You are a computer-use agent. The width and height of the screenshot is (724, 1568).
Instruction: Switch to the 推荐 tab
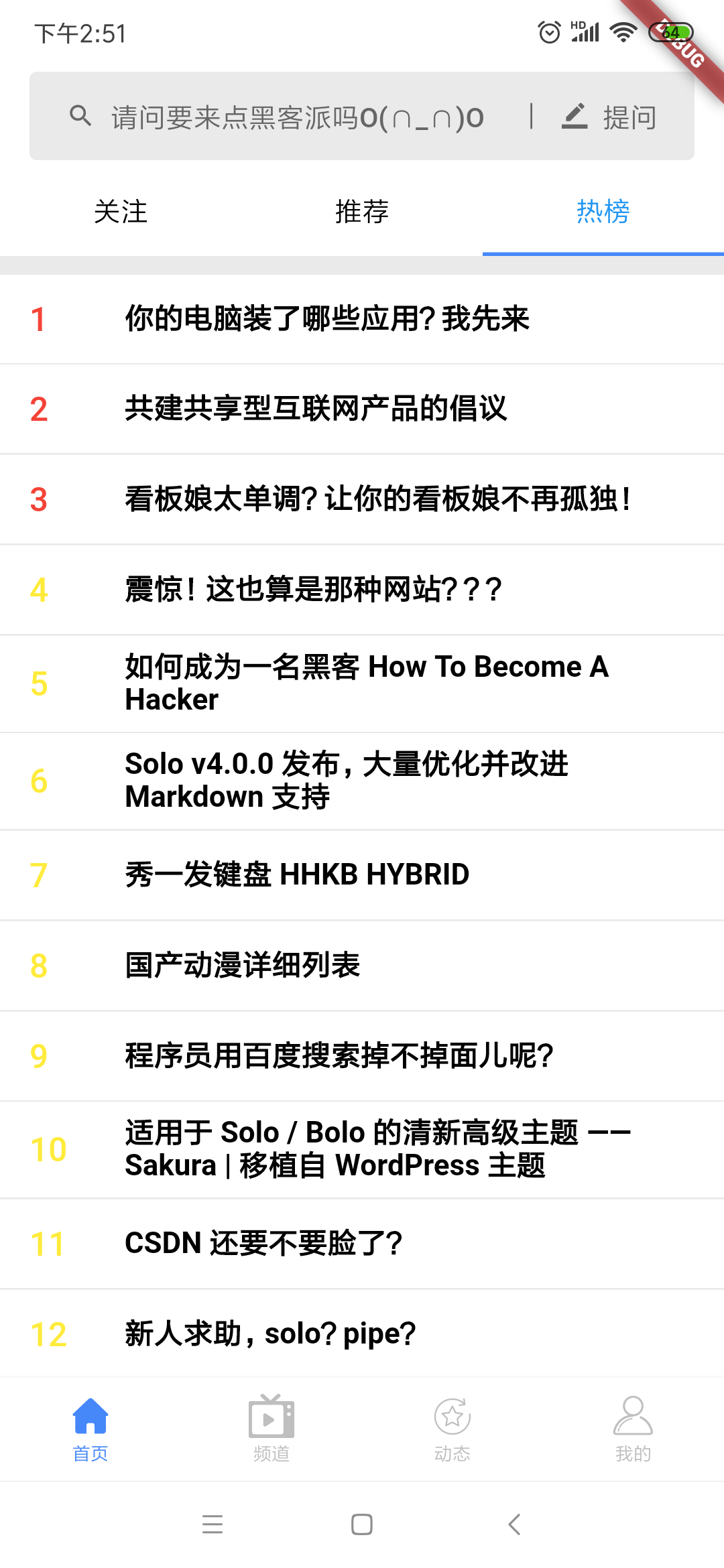tap(362, 212)
